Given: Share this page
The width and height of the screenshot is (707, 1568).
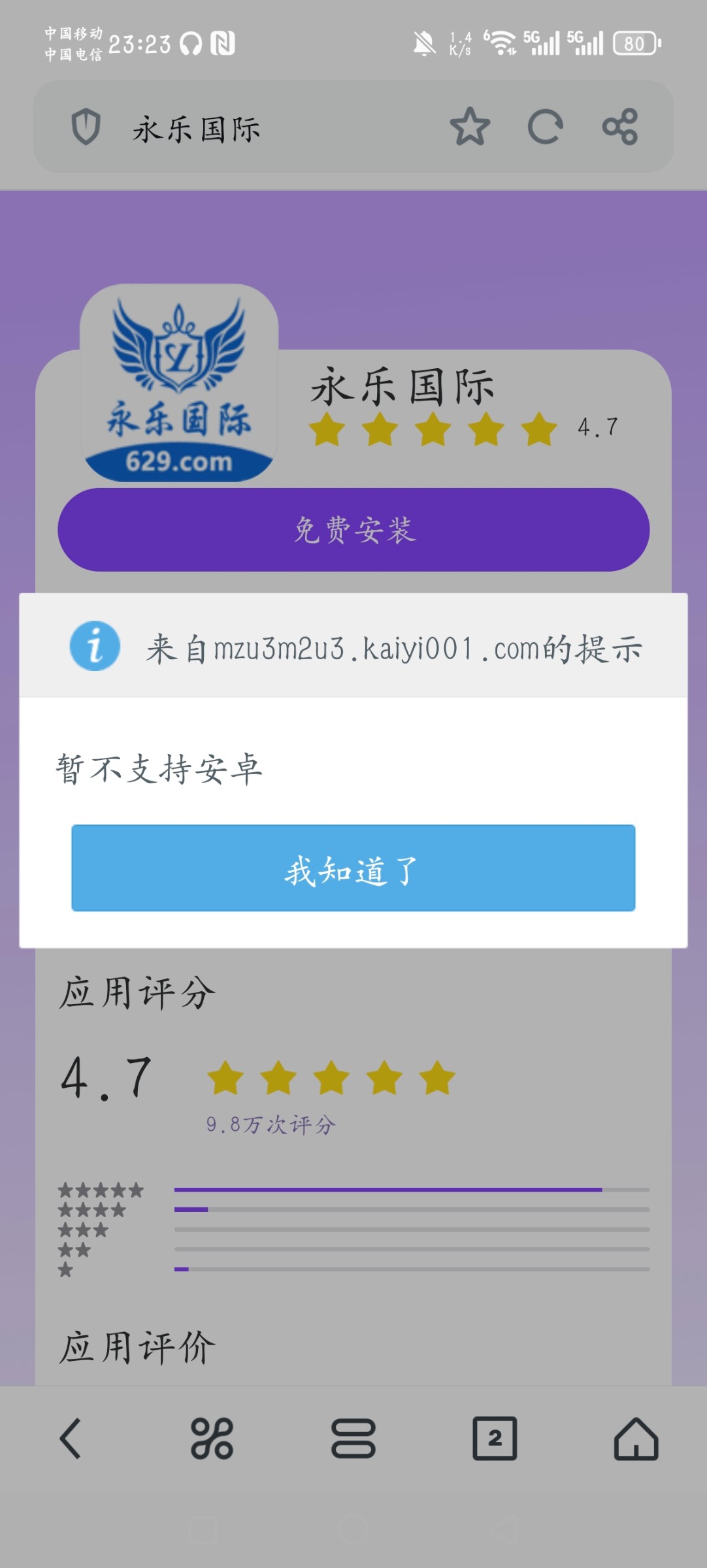Looking at the screenshot, I should 619,127.
